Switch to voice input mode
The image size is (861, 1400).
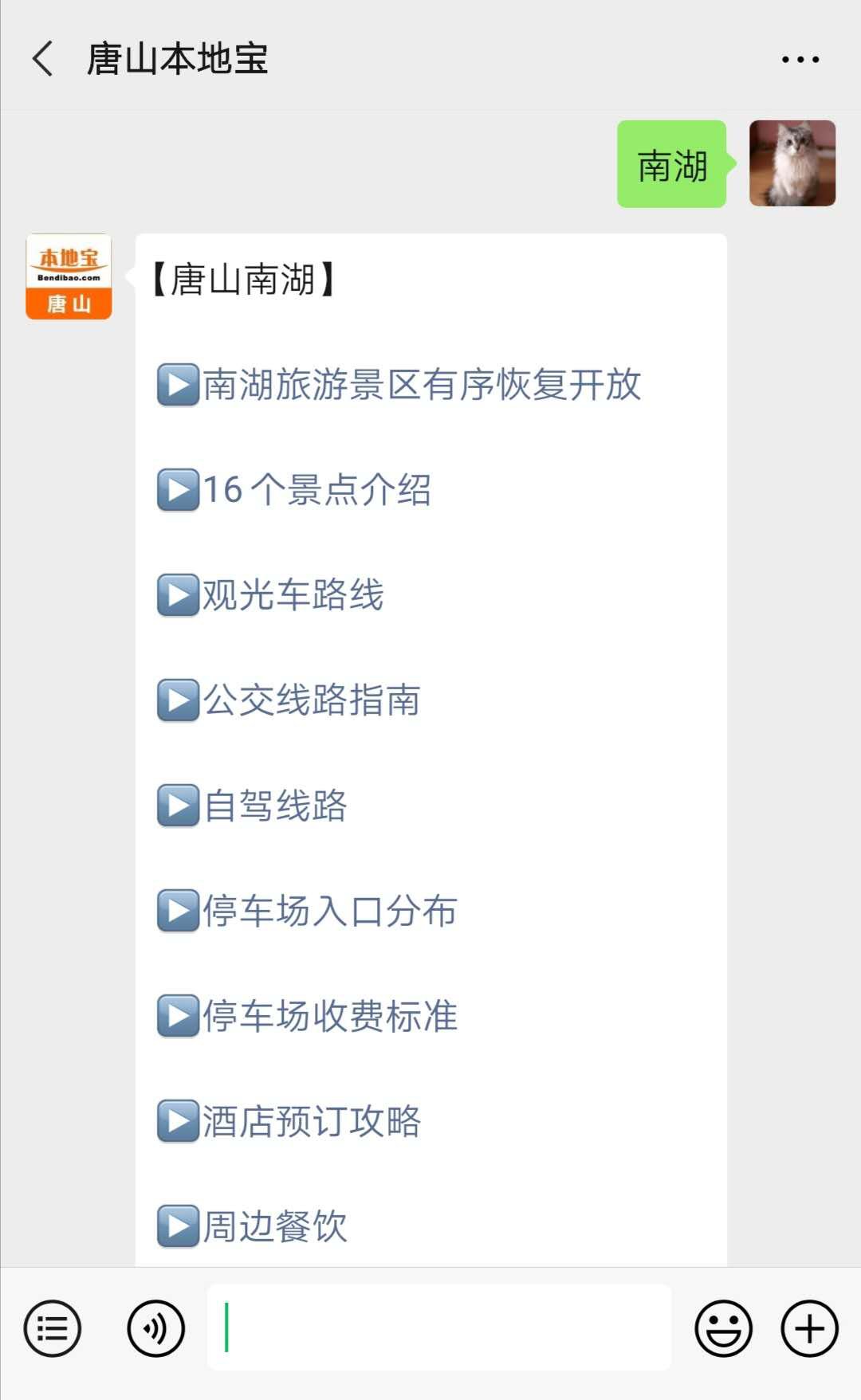point(156,1328)
